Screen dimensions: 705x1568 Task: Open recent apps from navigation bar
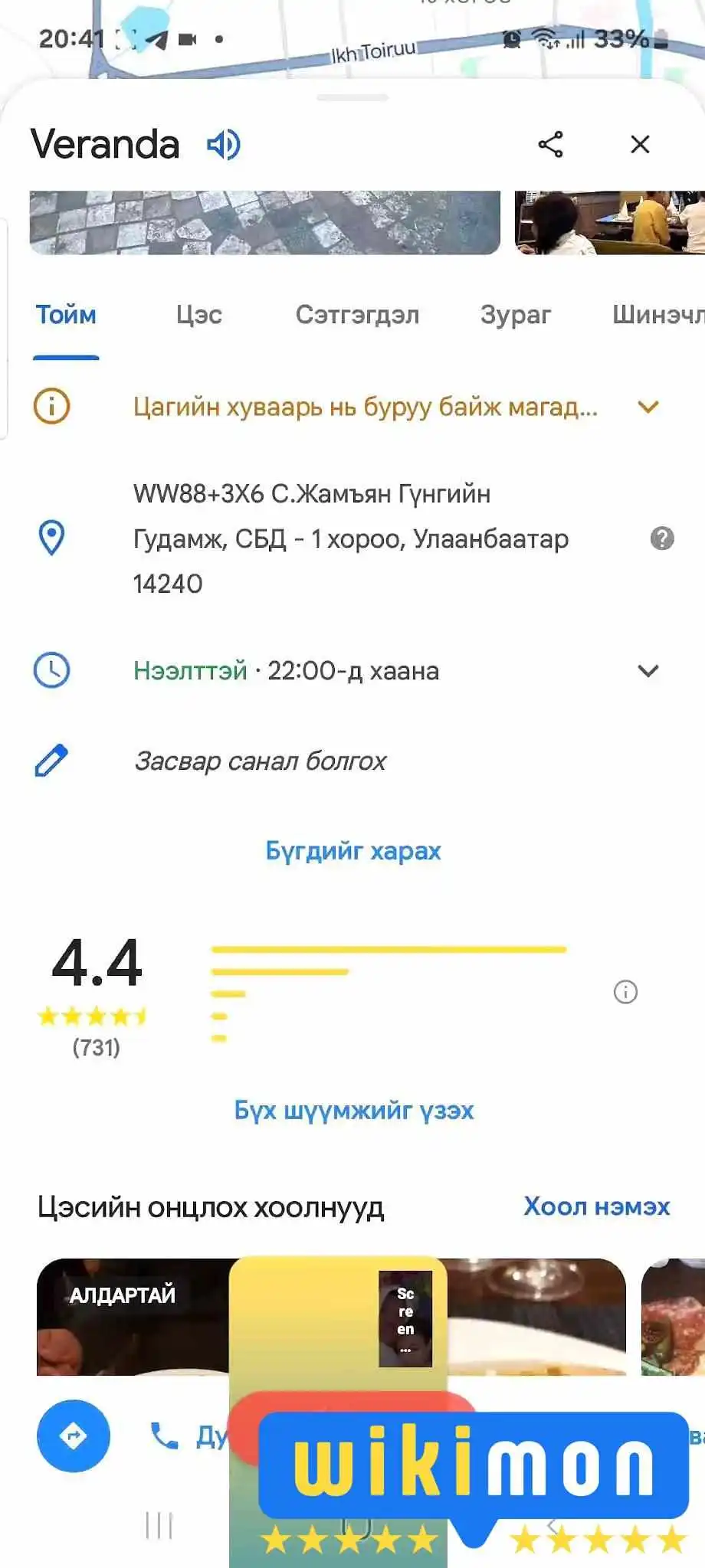coord(159,1525)
